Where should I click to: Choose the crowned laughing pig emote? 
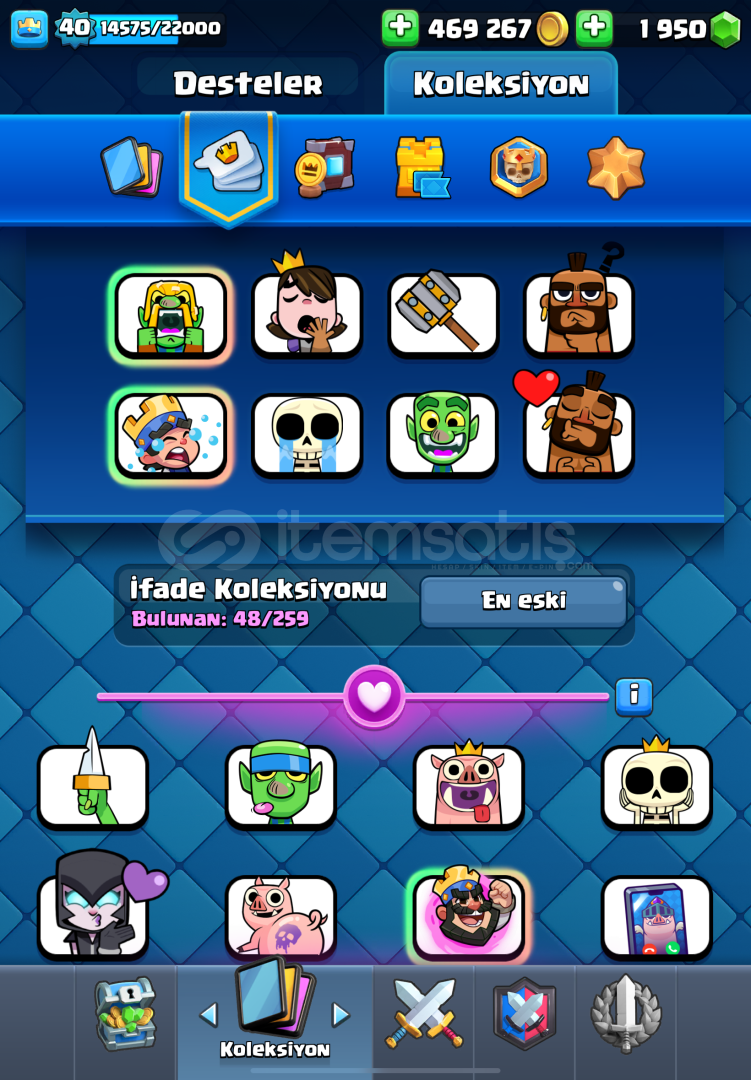(468, 786)
